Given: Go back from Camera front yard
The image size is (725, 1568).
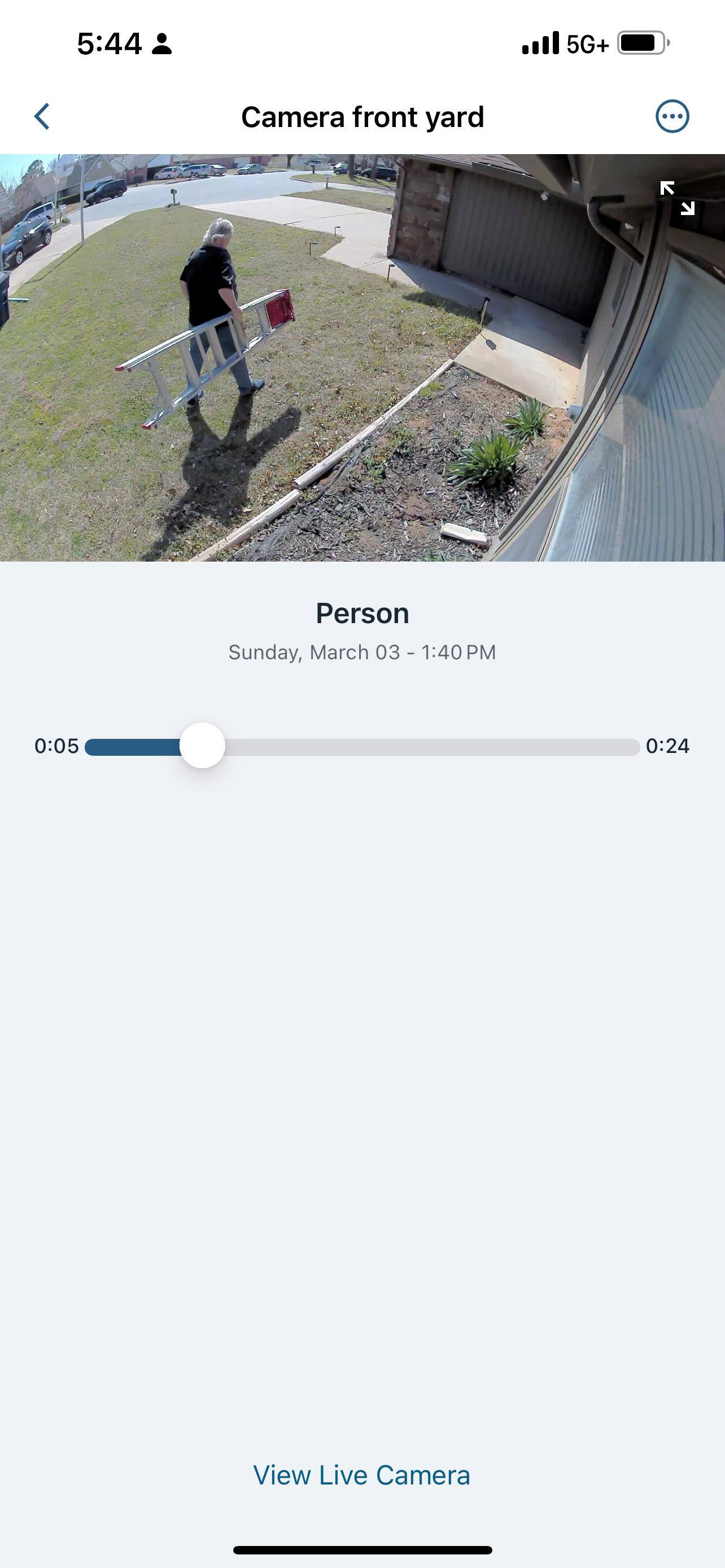Looking at the screenshot, I should [41, 116].
